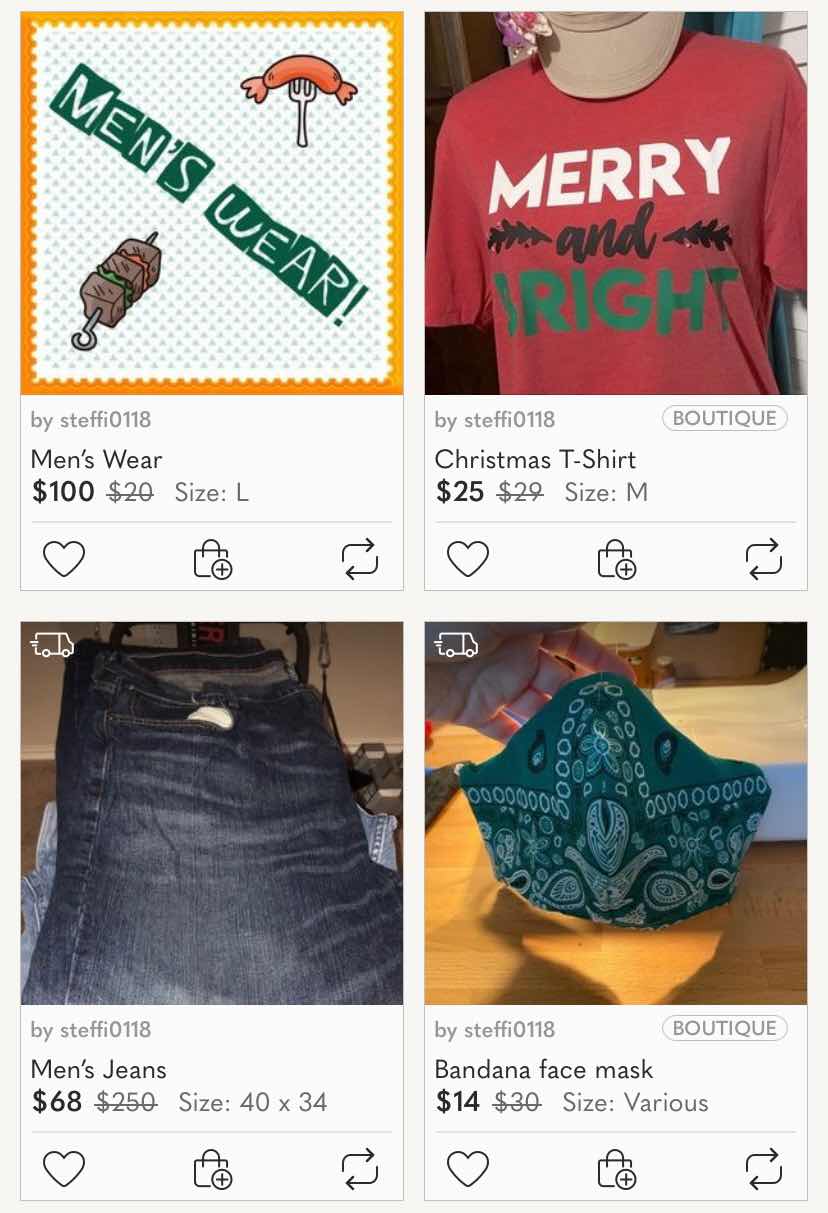View the Men's Jeans listing photo

pyautogui.click(x=212, y=814)
